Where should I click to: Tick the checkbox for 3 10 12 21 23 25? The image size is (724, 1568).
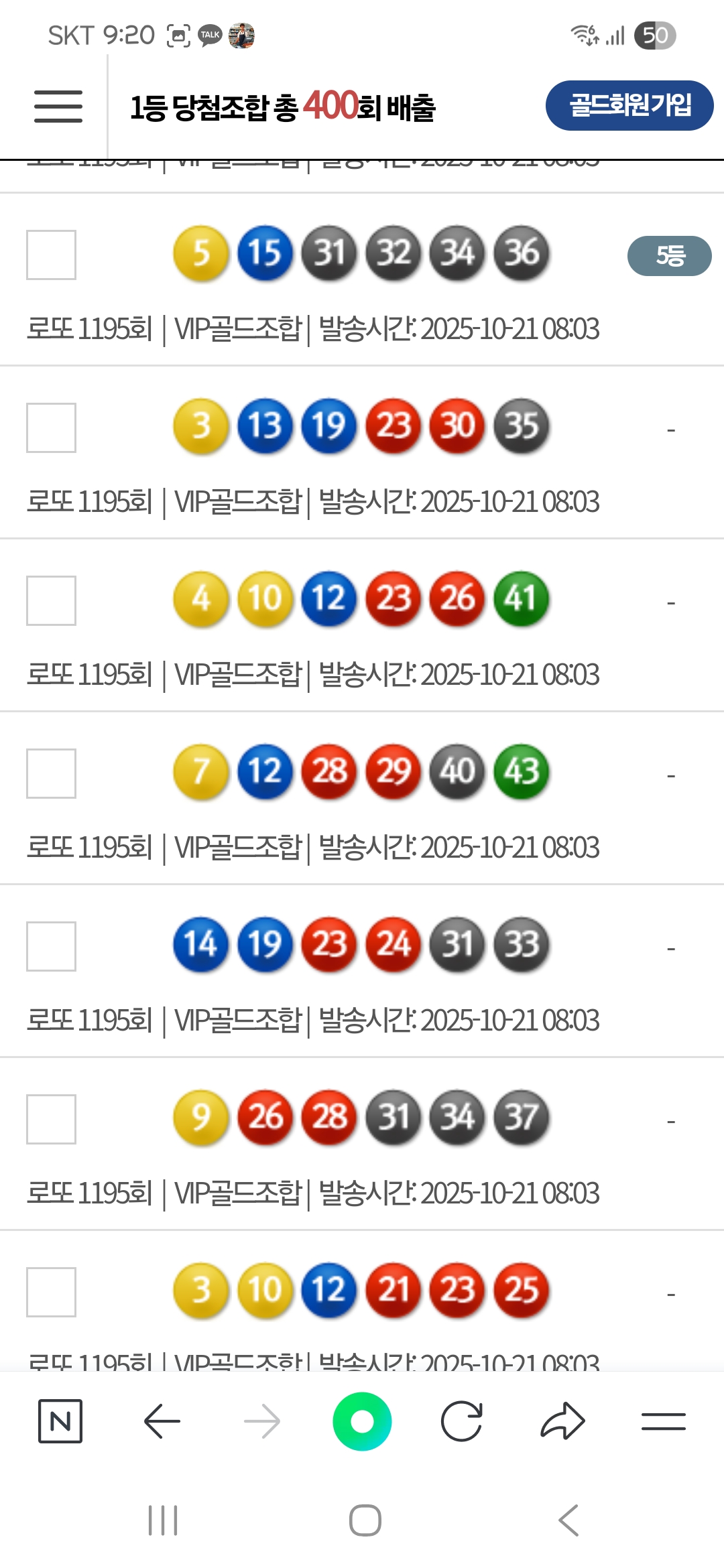click(51, 1292)
